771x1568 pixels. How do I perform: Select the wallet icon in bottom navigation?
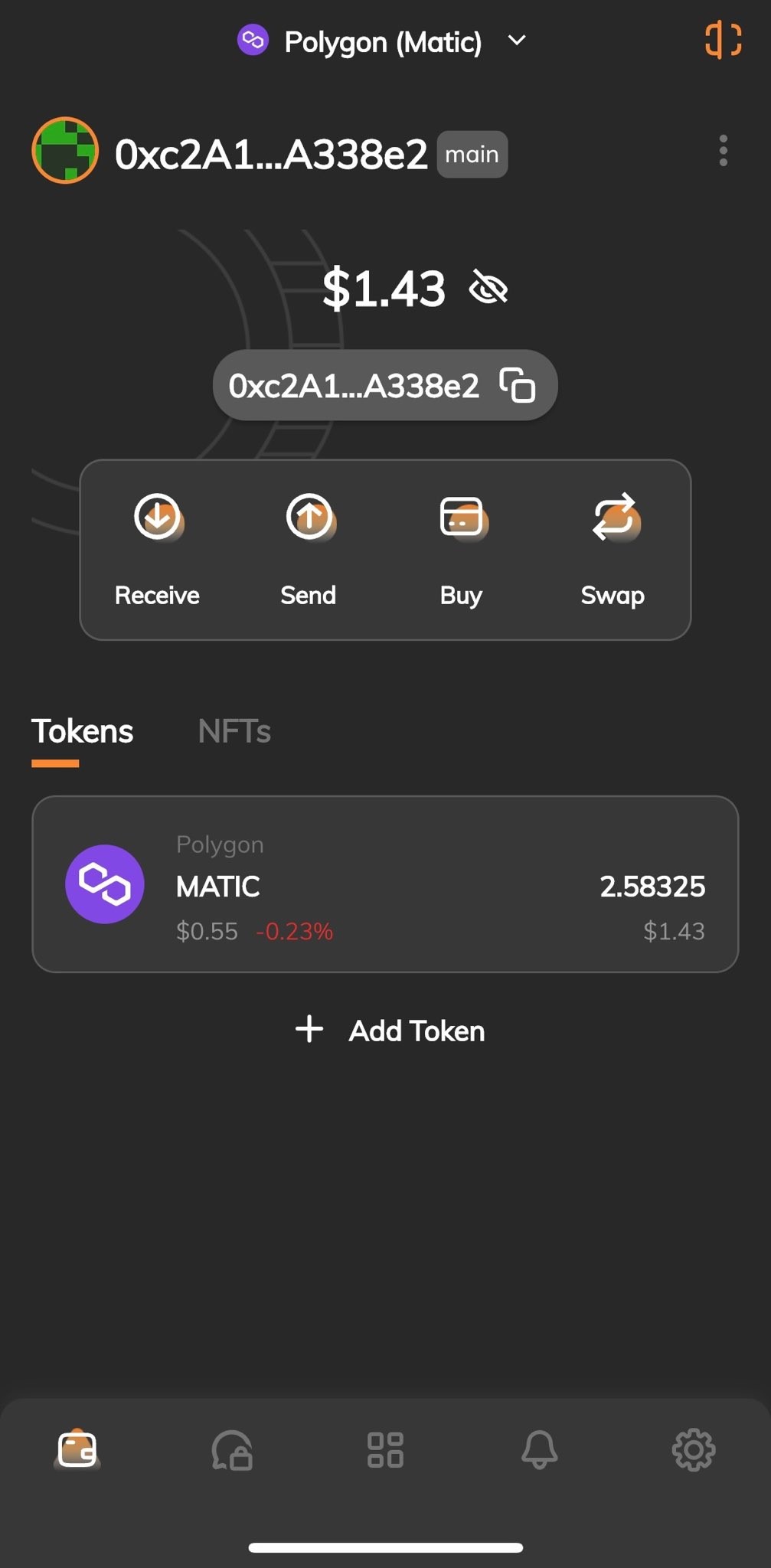click(77, 1449)
